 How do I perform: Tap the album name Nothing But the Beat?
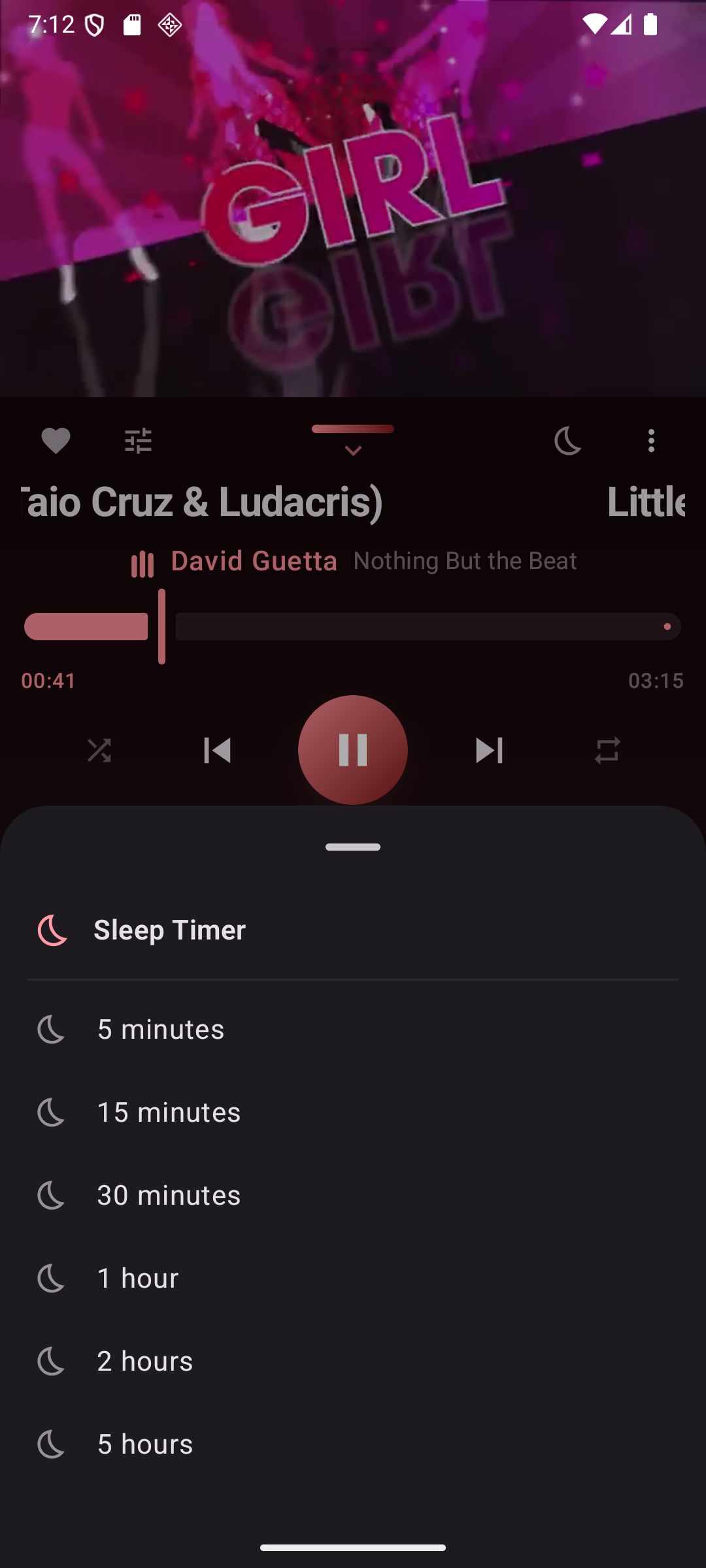click(x=464, y=561)
